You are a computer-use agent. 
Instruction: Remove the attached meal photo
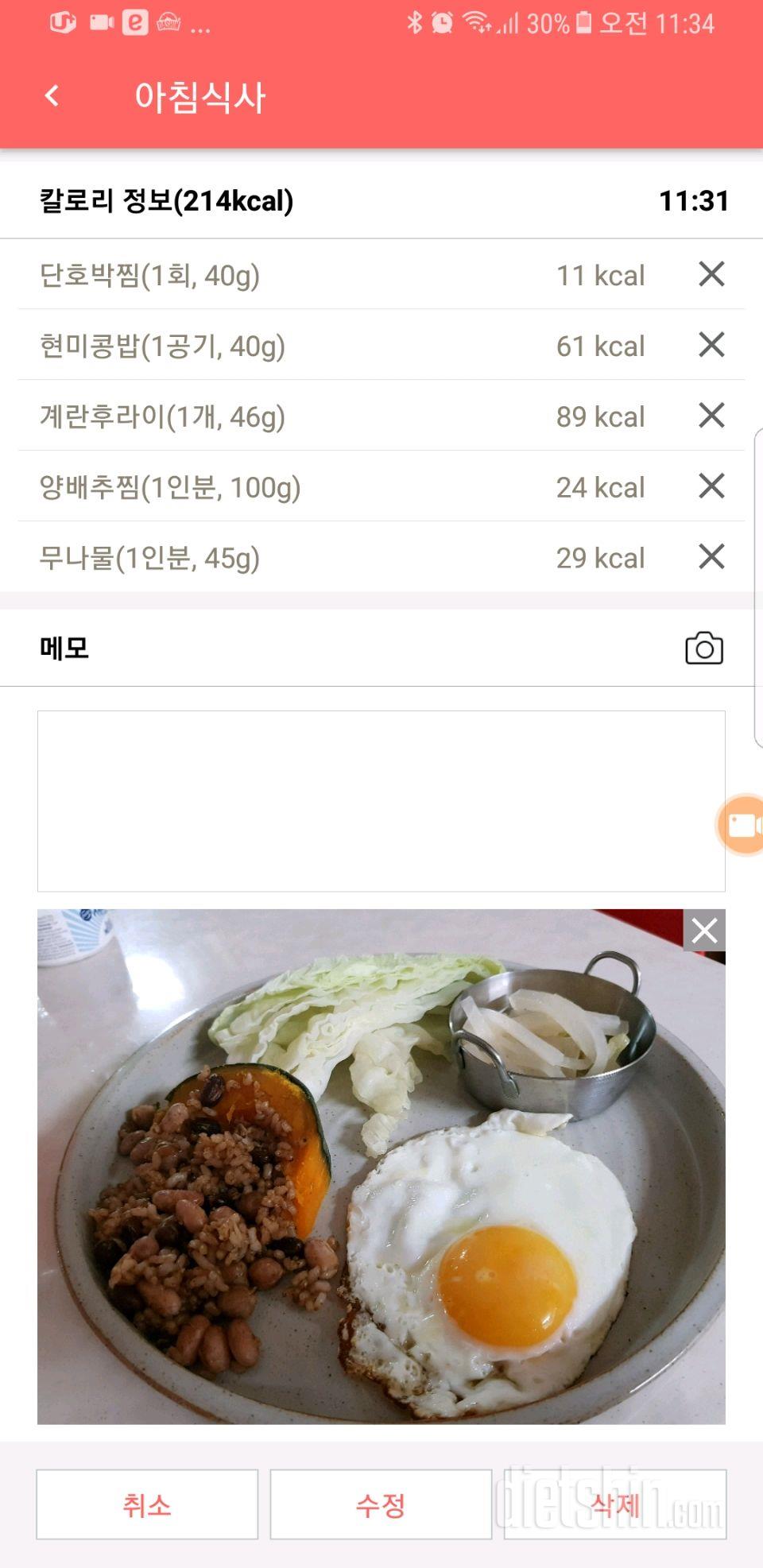point(704,931)
